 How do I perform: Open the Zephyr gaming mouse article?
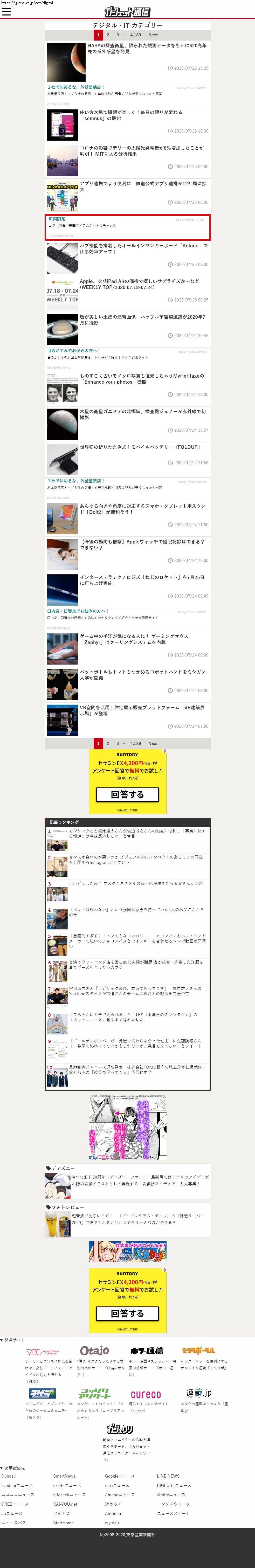pos(134,639)
